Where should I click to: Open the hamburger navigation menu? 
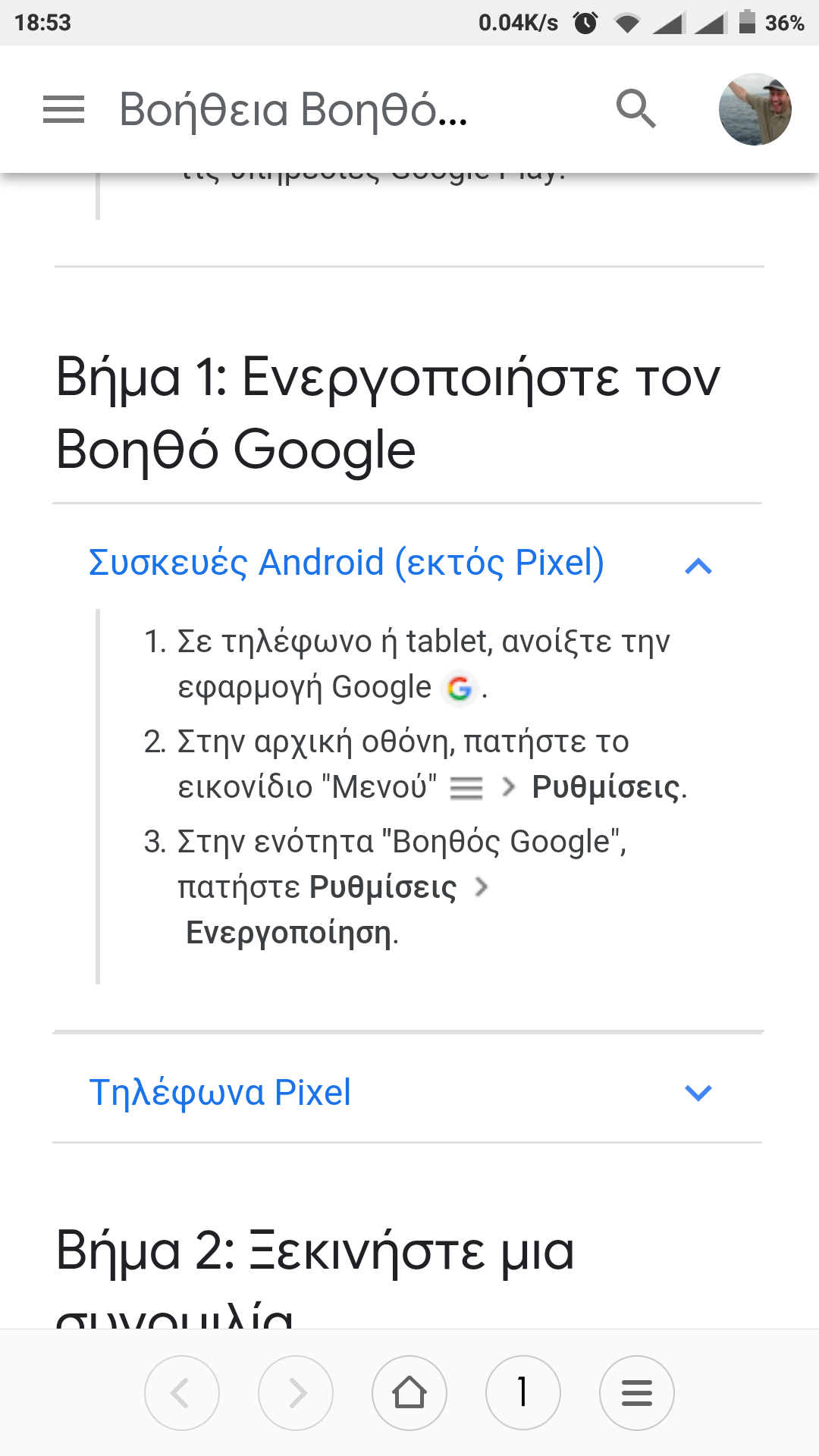[64, 109]
